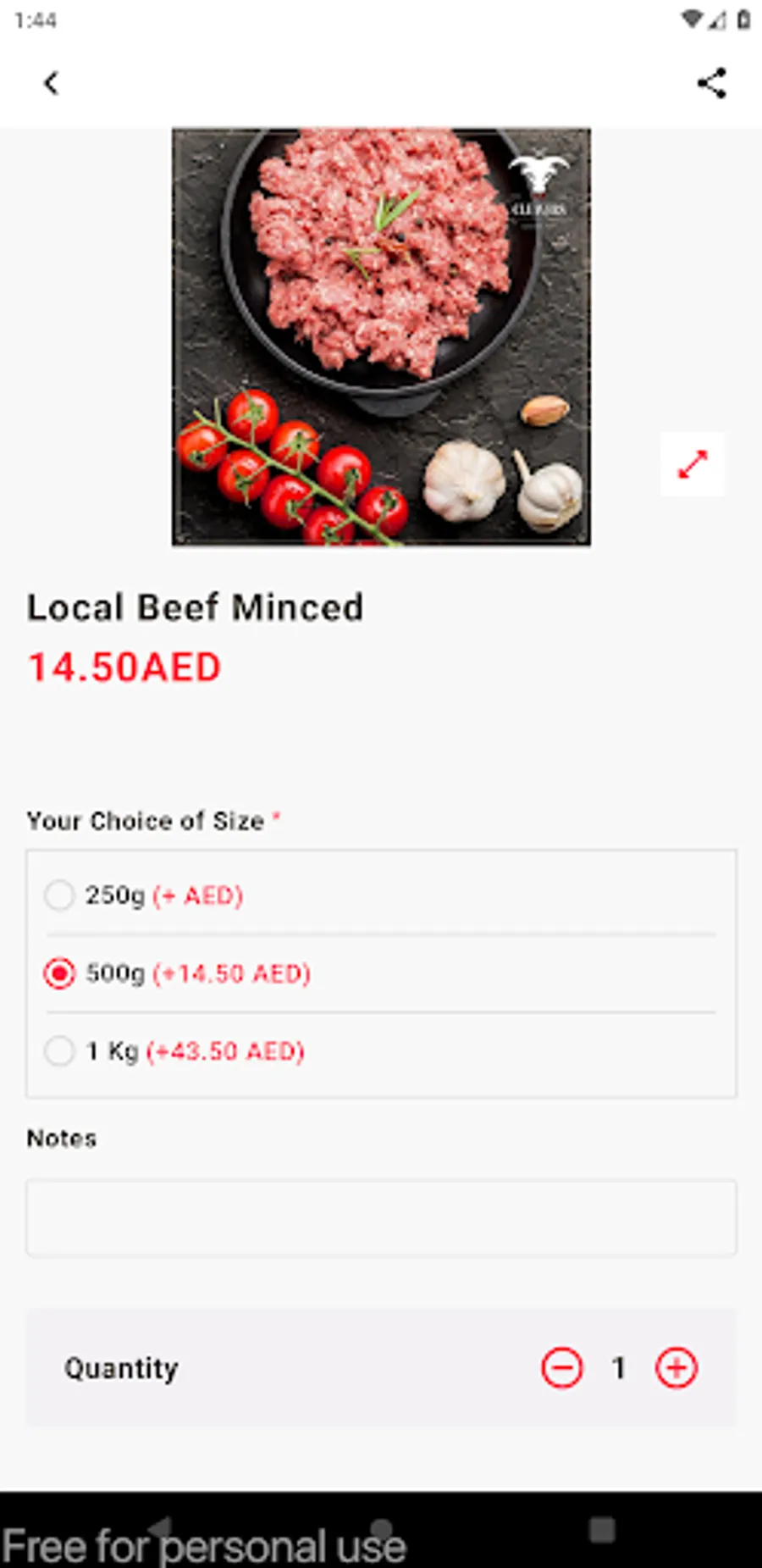Increase quantity with the plus button
The height and width of the screenshot is (1568, 762).
click(676, 1368)
